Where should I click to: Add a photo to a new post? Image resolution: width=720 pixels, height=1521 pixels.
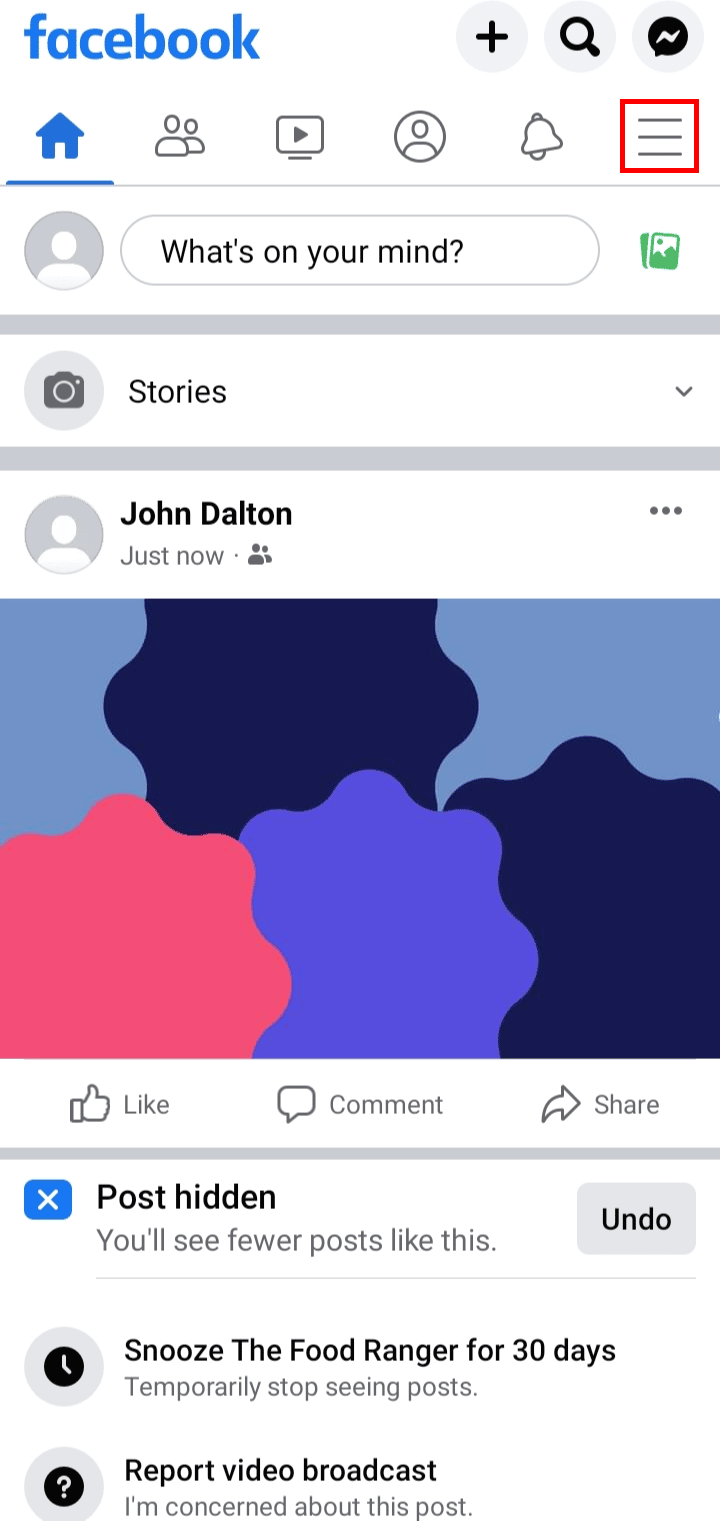(660, 250)
